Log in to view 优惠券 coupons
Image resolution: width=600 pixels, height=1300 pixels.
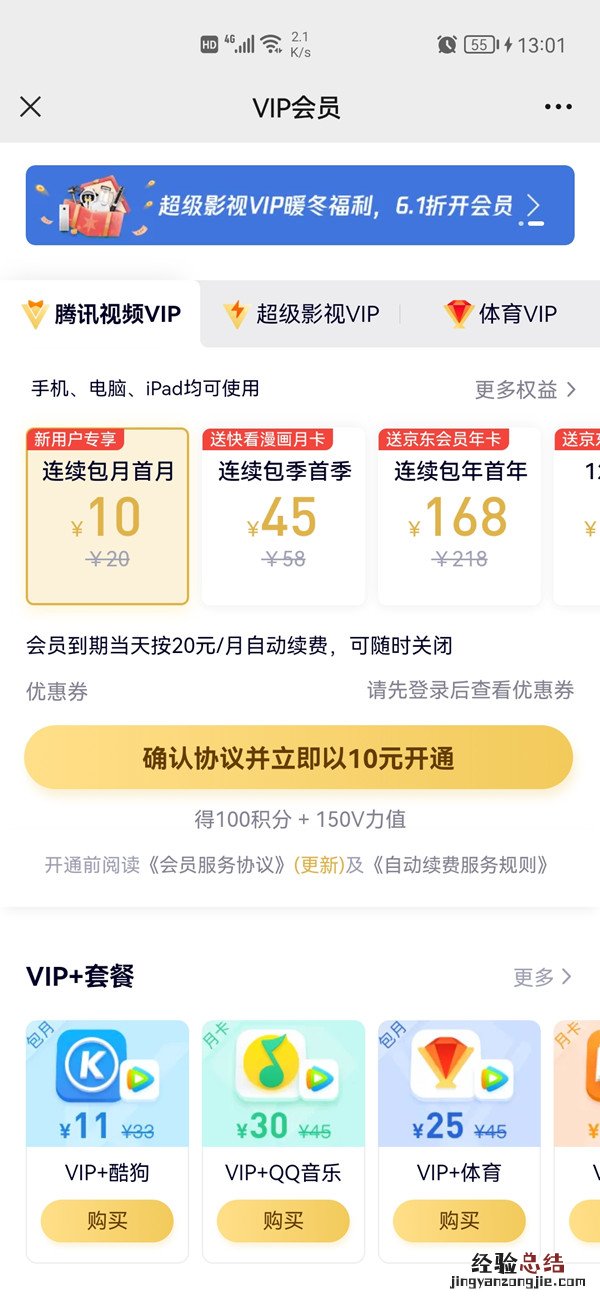[x=470, y=690]
